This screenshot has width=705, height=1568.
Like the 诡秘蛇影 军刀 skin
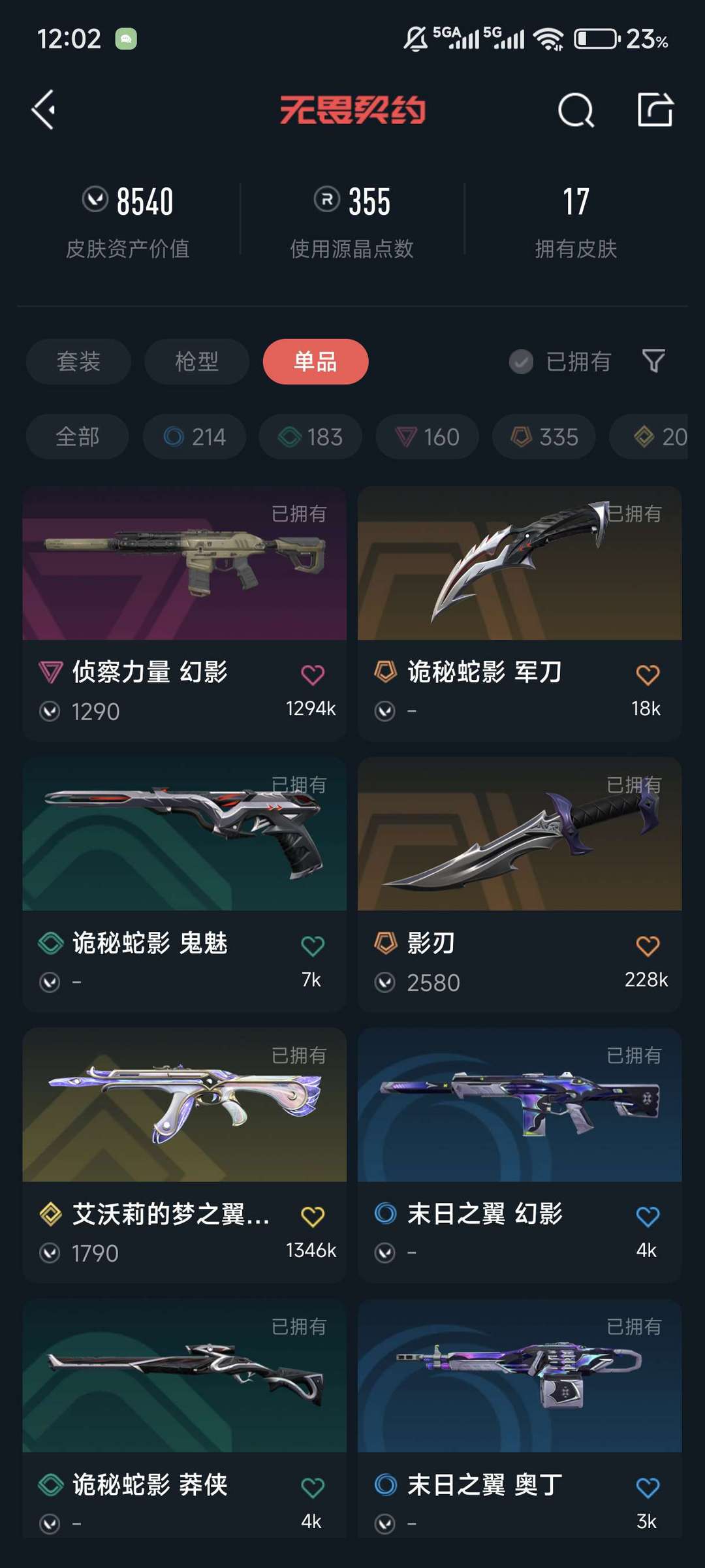pyautogui.click(x=648, y=675)
